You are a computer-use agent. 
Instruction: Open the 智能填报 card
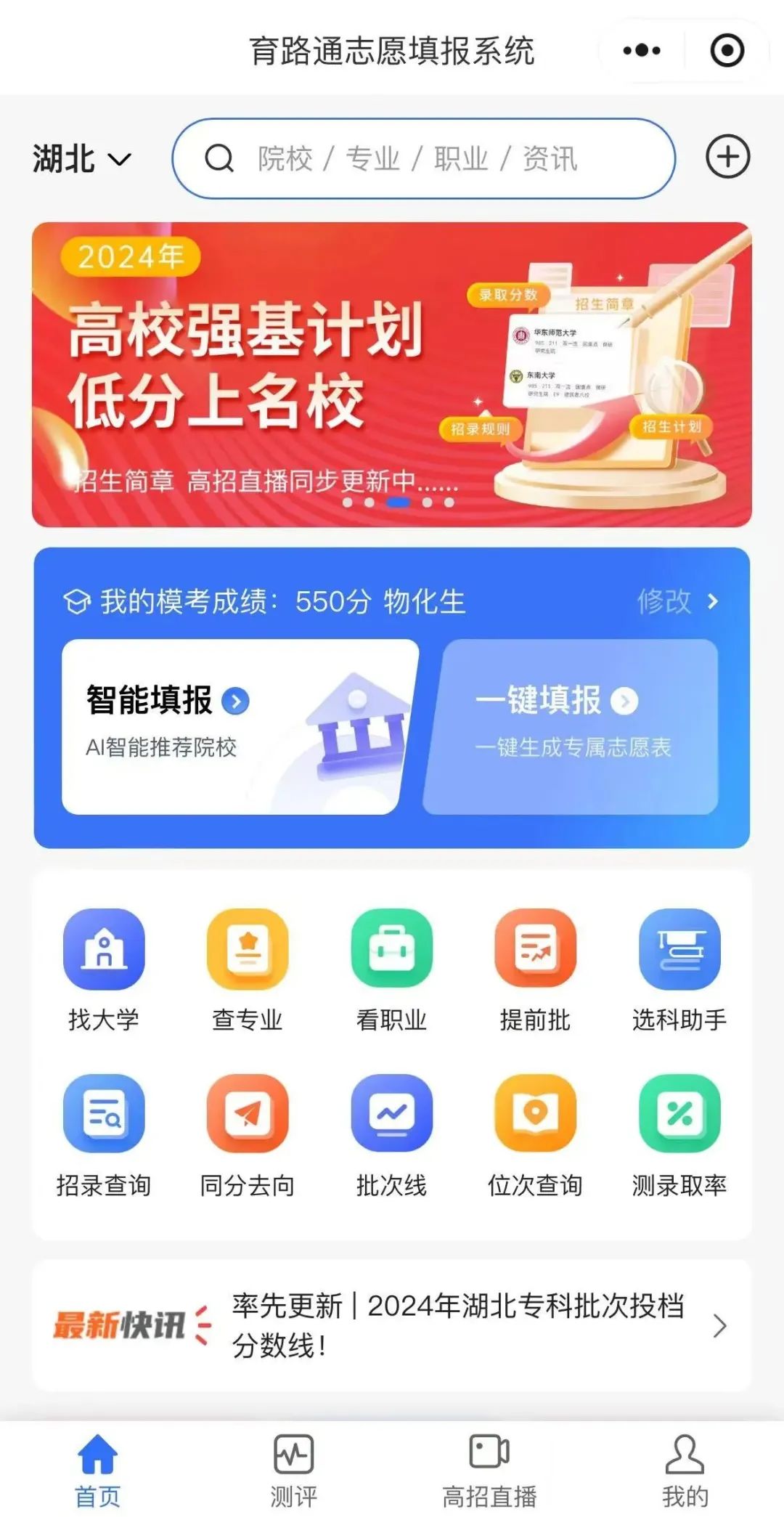[x=240, y=726]
